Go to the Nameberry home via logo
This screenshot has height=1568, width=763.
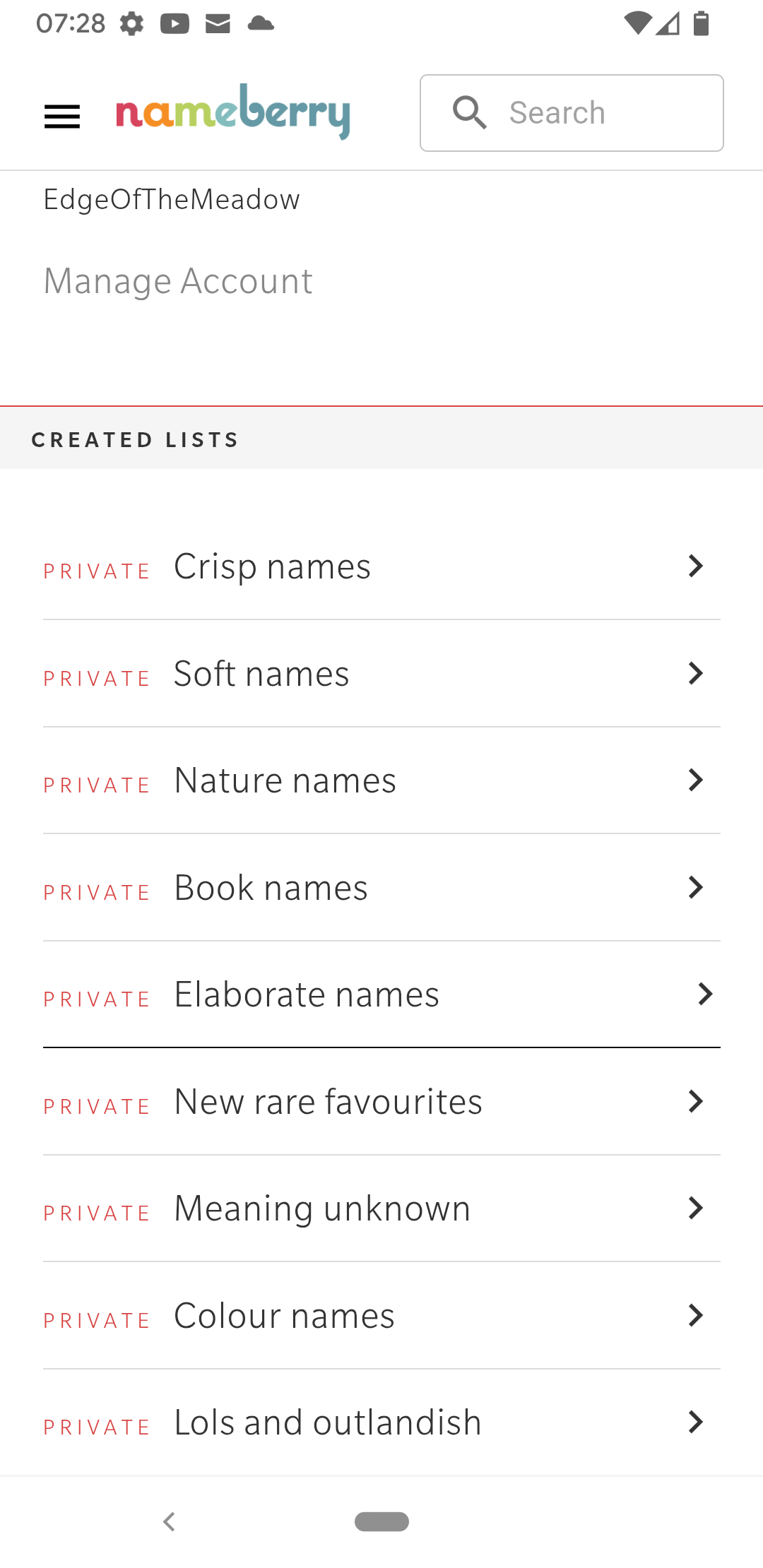pyautogui.click(x=233, y=112)
